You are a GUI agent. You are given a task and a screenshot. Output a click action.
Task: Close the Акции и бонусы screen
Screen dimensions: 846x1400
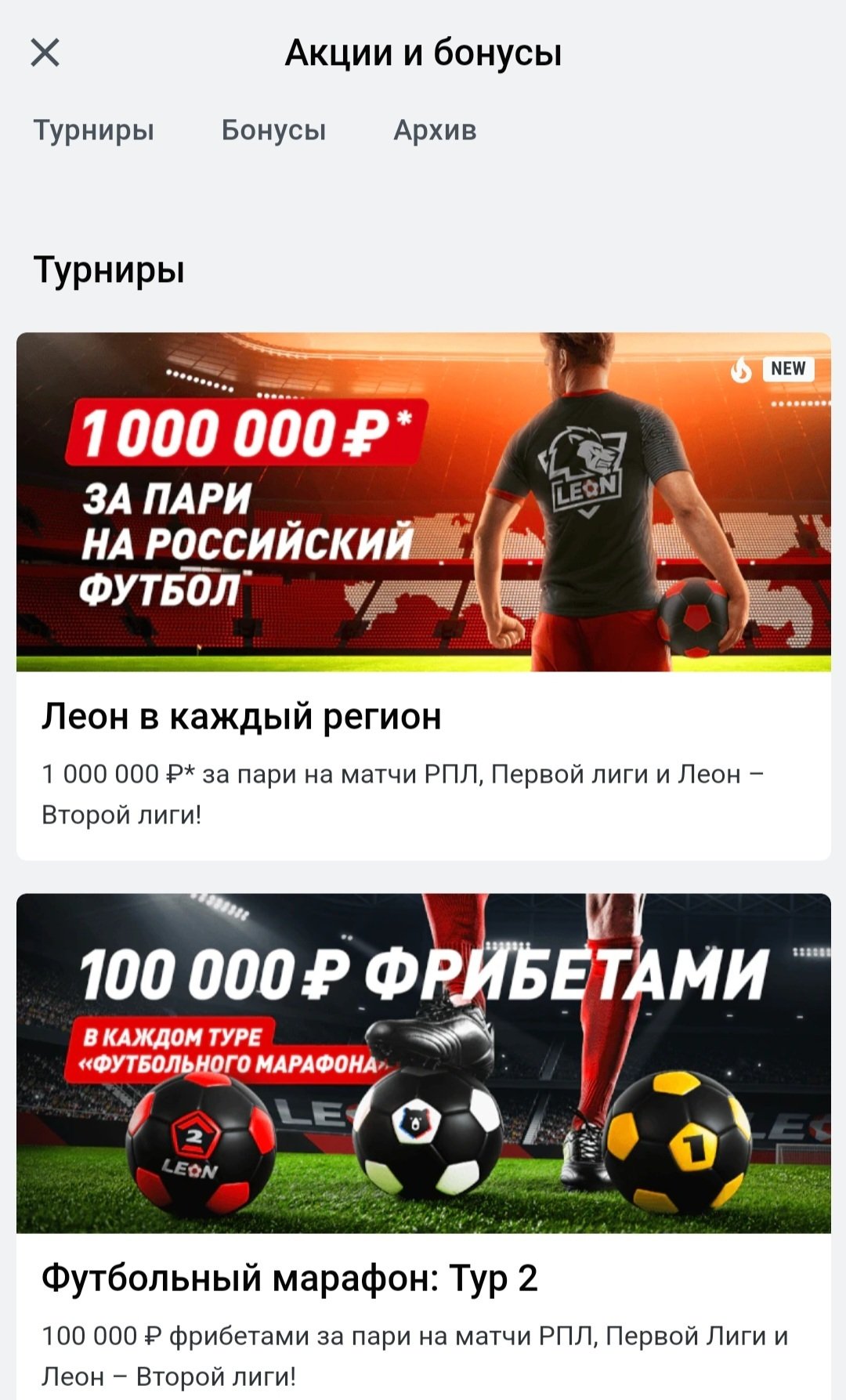pos(45,53)
